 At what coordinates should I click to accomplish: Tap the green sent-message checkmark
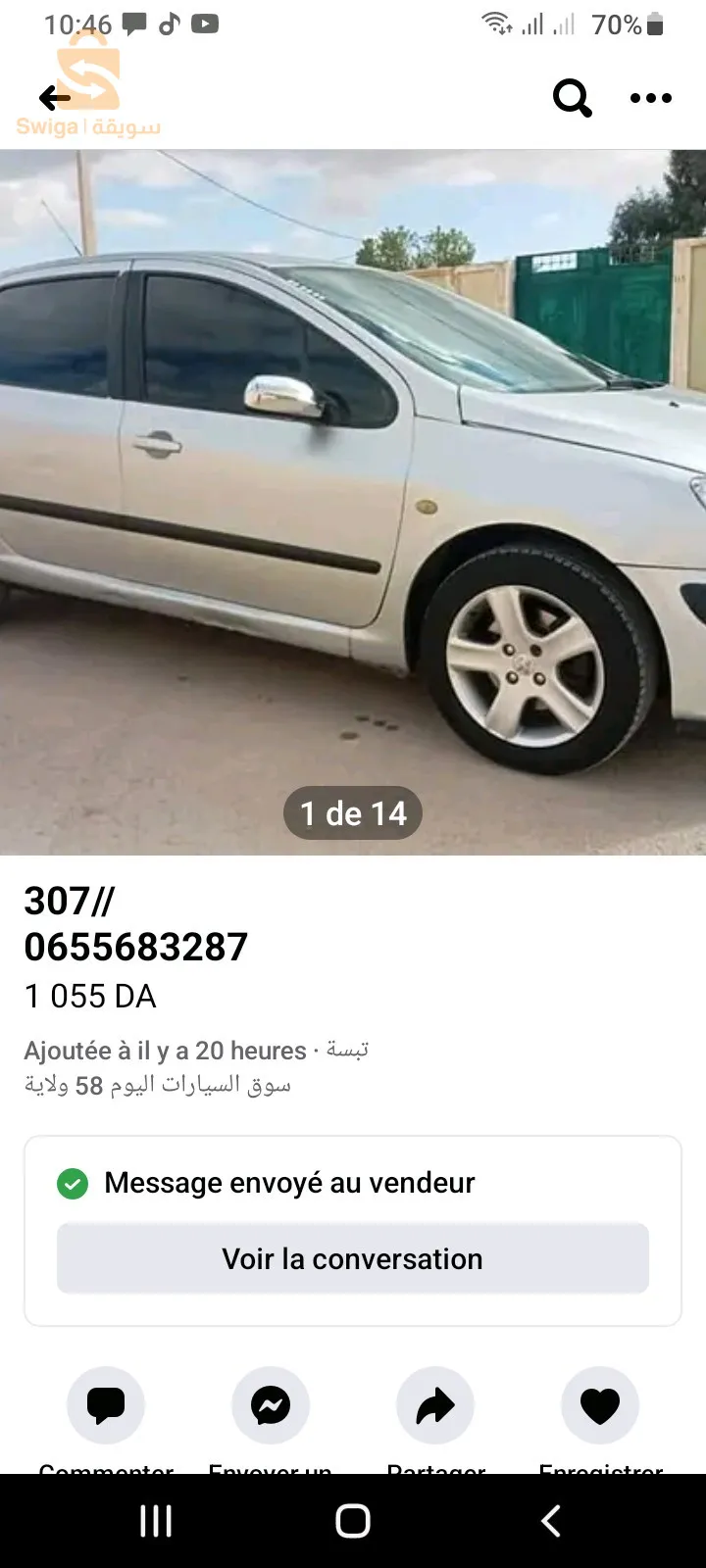coord(73,1183)
